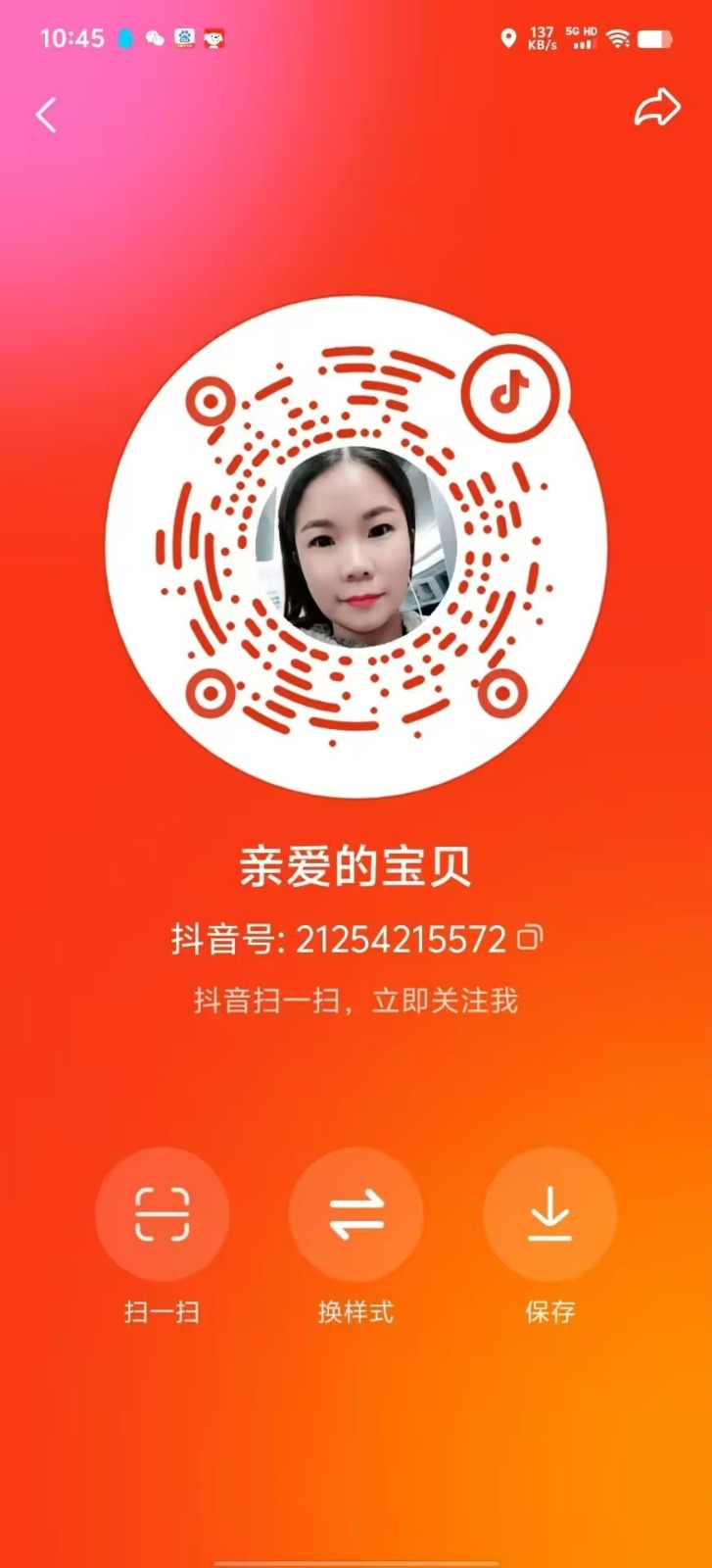Share this Douyin QR code
Screen dimensions: 712x1568
coord(656,108)
